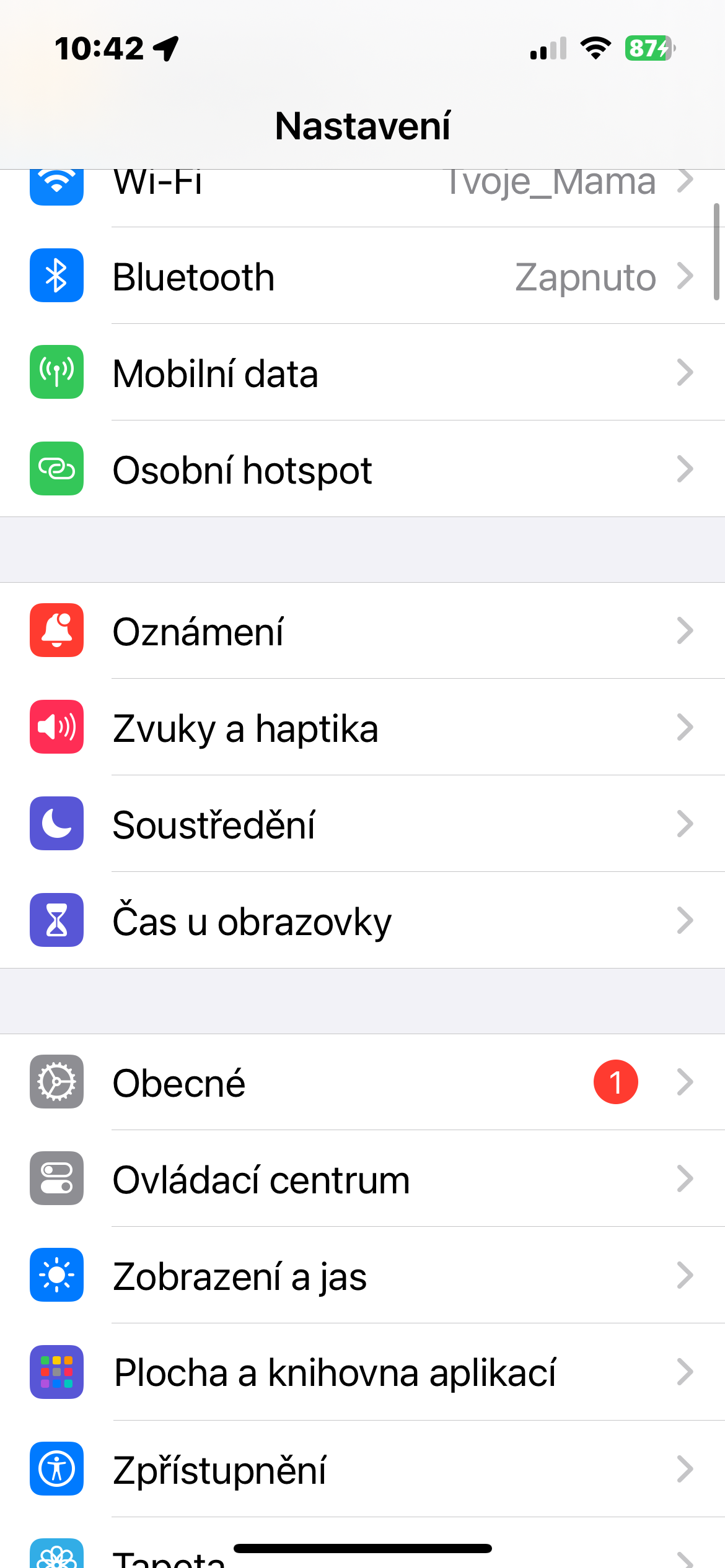The image size is (725, 1568).
Task: Open Obecné settings
Action: (x=362, y=1082)
